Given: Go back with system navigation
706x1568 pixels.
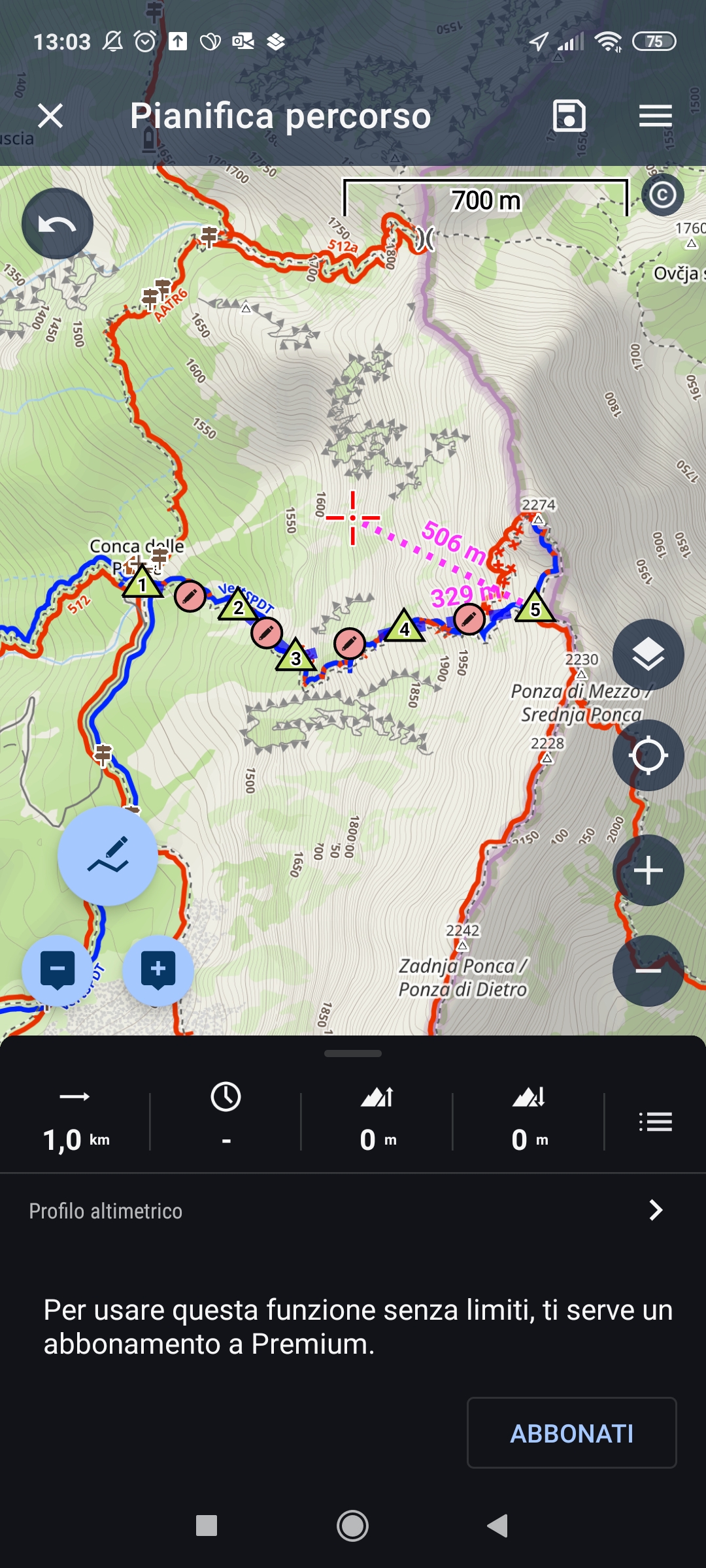Looking at the screenshot, I should point(498,1526).
